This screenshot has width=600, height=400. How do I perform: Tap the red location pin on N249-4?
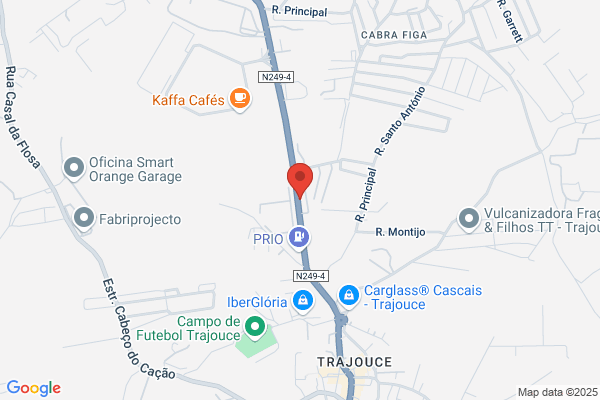coord(300,180)
